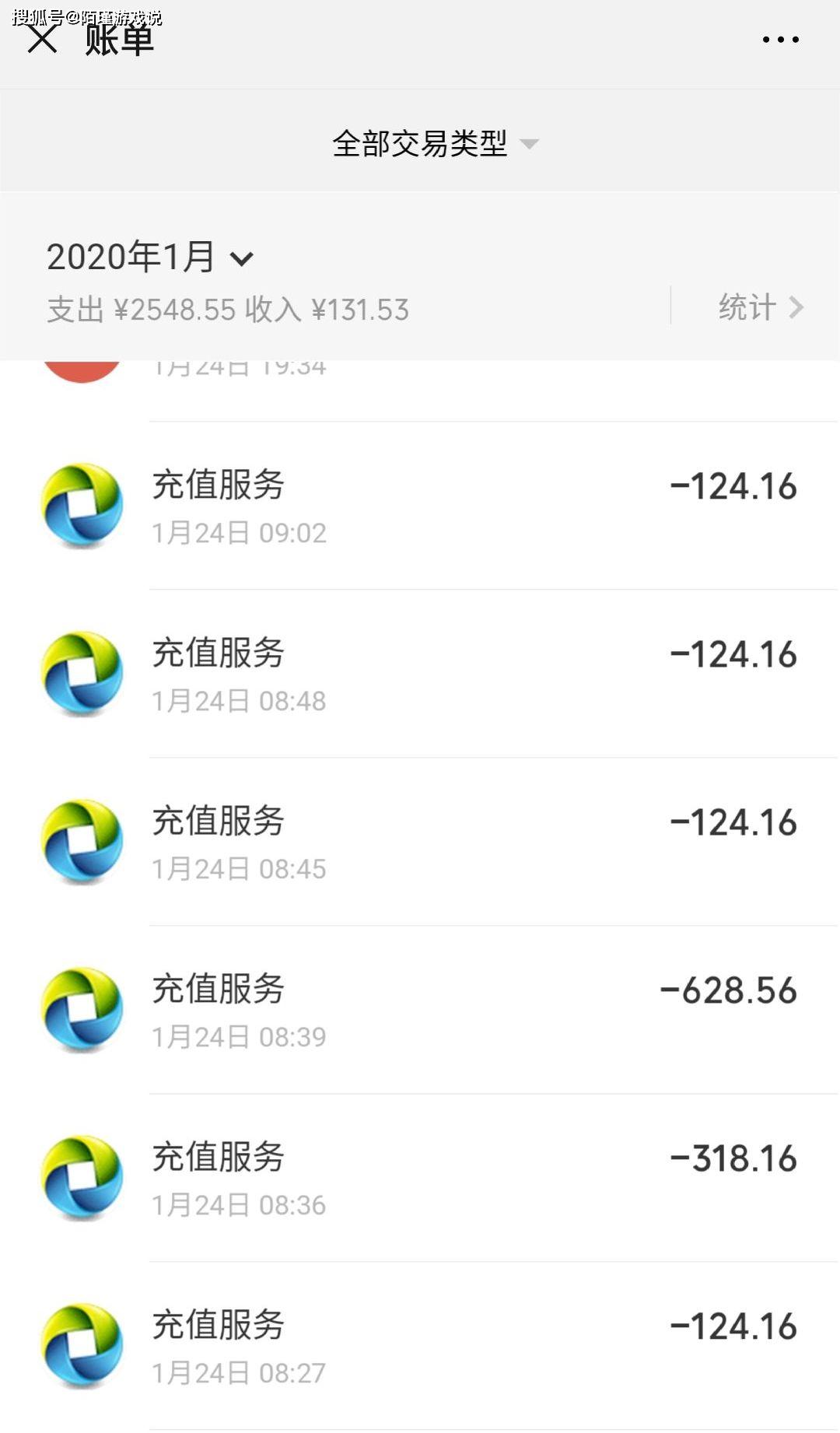Image resolution: width=840 pixels, height=1433 pixels.
Task: Close the 账单 bill page
Action: [x=42, y=39]
